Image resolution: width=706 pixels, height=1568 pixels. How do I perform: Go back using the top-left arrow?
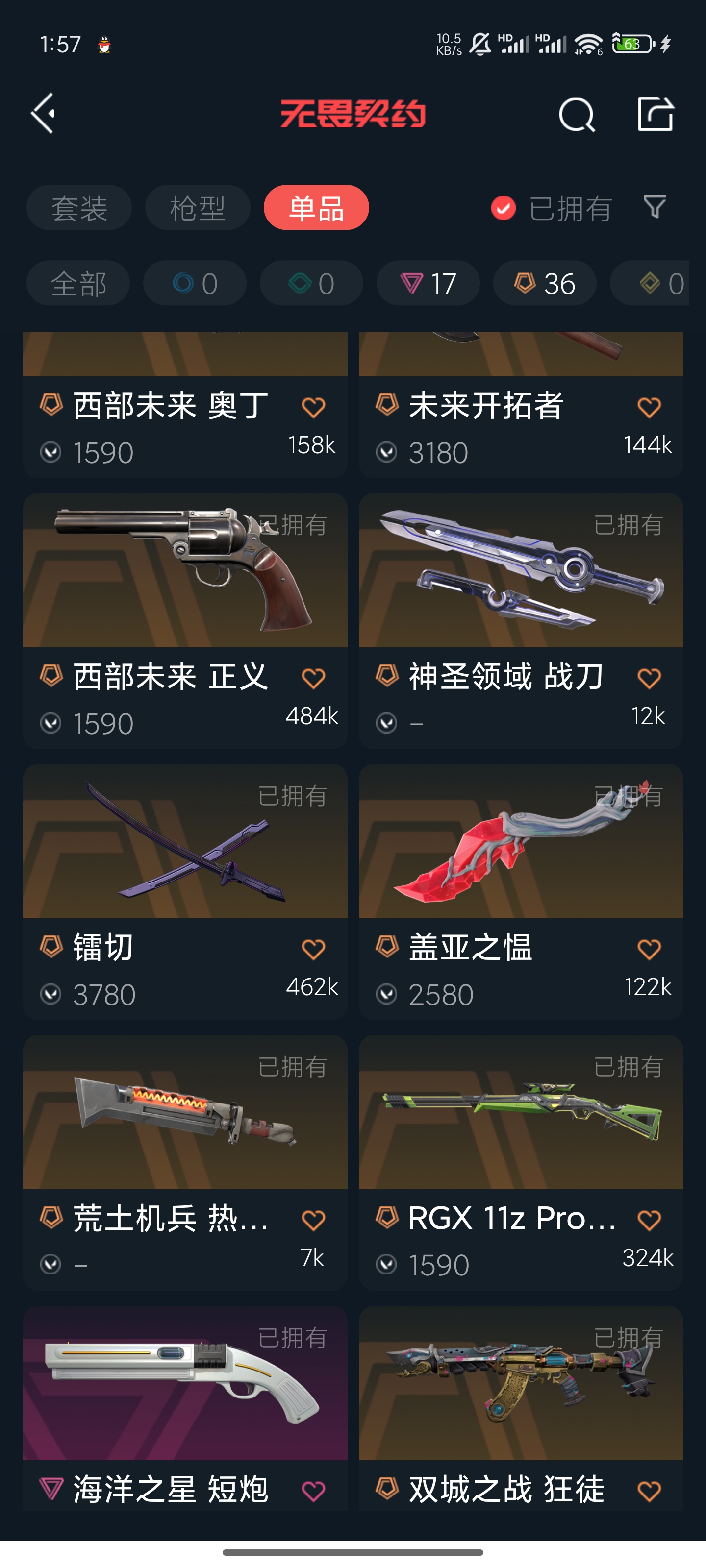44,113
